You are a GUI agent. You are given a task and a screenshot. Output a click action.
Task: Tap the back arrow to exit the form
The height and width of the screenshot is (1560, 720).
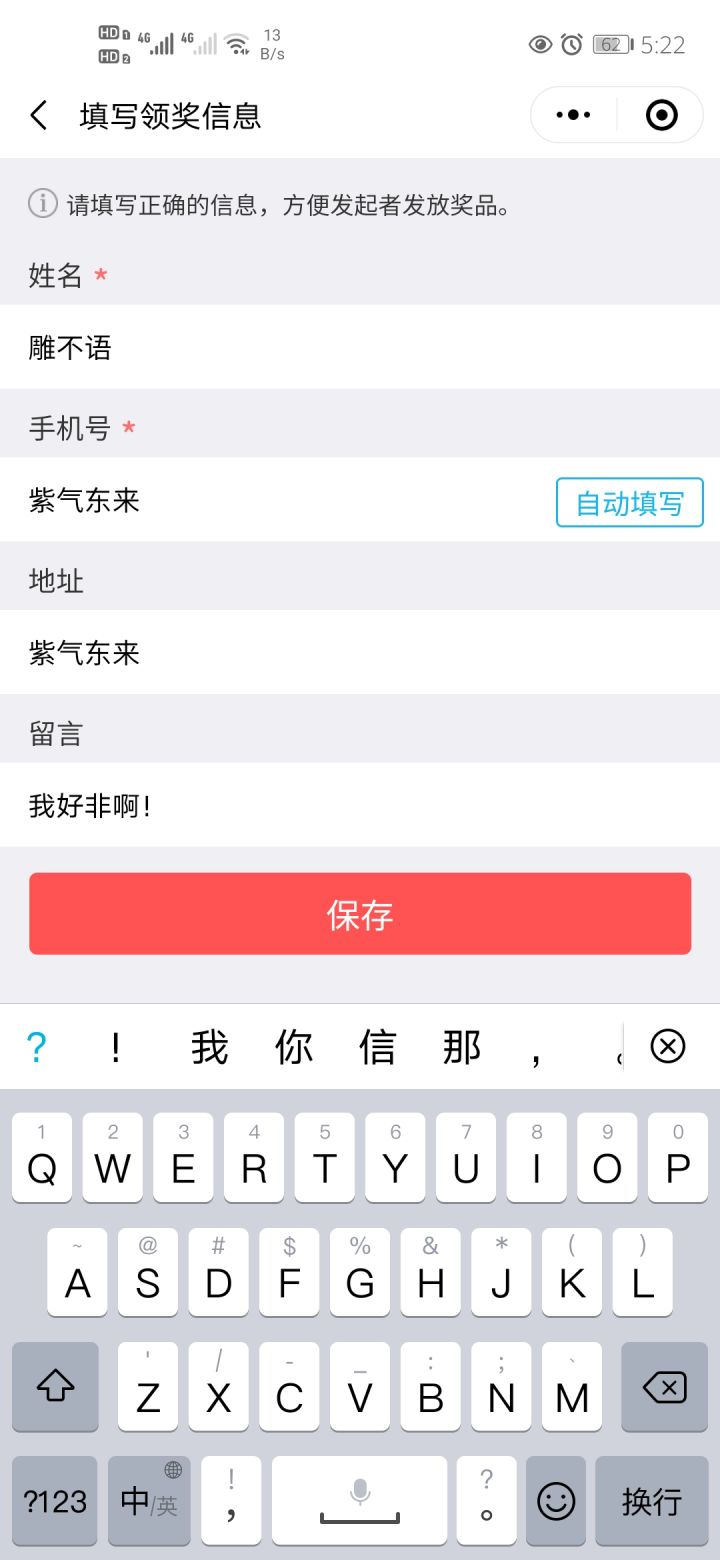(38, 115)
